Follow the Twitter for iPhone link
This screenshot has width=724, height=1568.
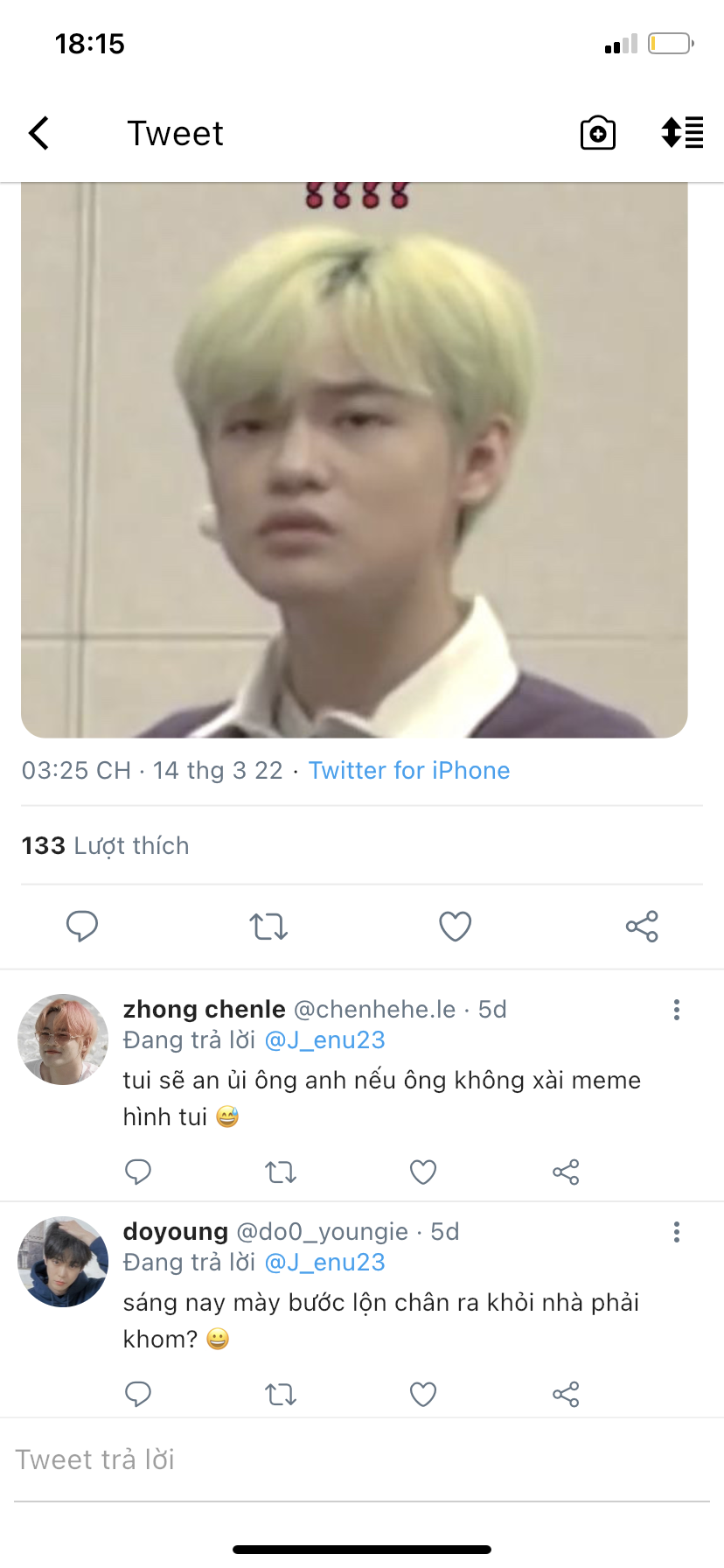point(409,770)
